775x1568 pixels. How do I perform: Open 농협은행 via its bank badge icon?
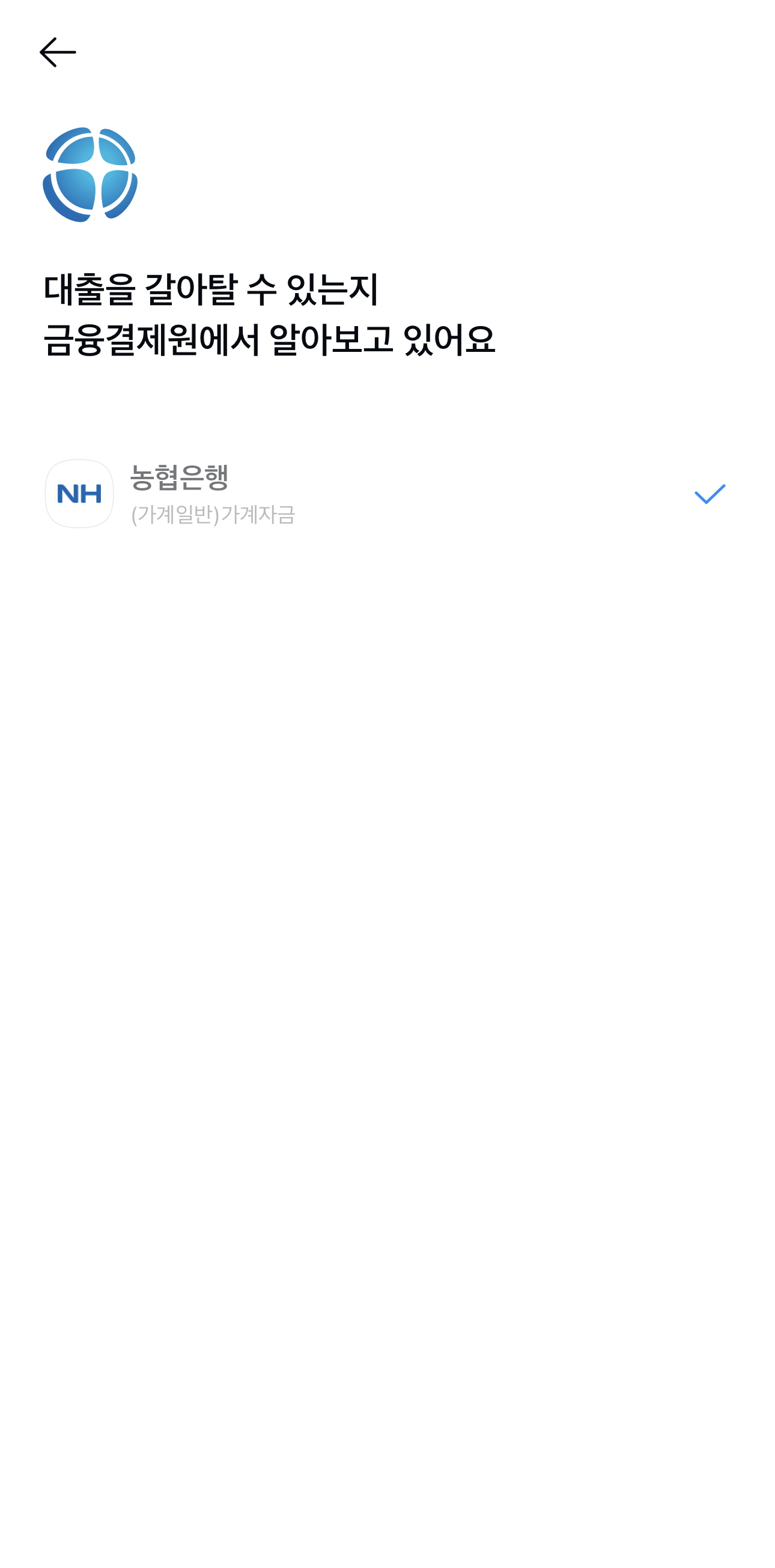tap(79, 494)
